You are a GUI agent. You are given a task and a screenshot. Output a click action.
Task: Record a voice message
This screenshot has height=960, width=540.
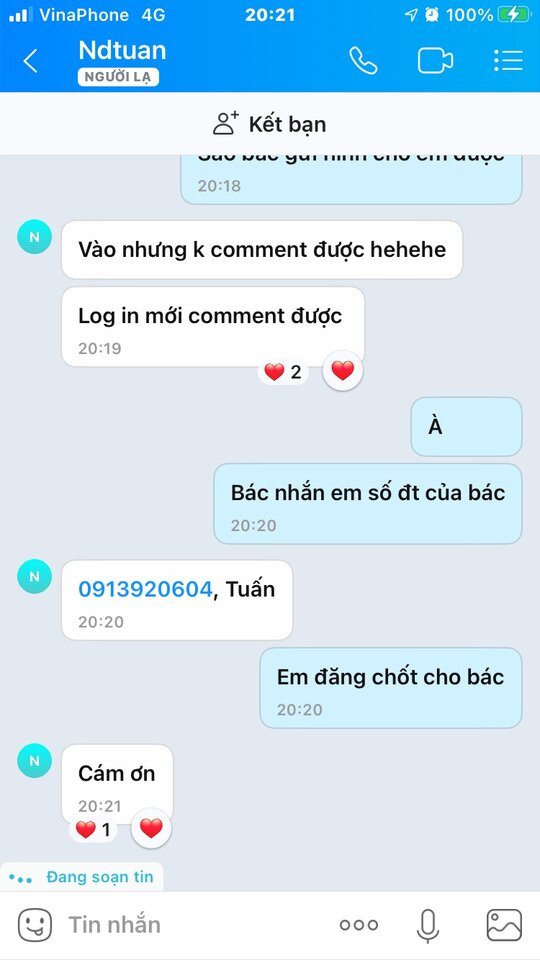(x=427, y=925)
